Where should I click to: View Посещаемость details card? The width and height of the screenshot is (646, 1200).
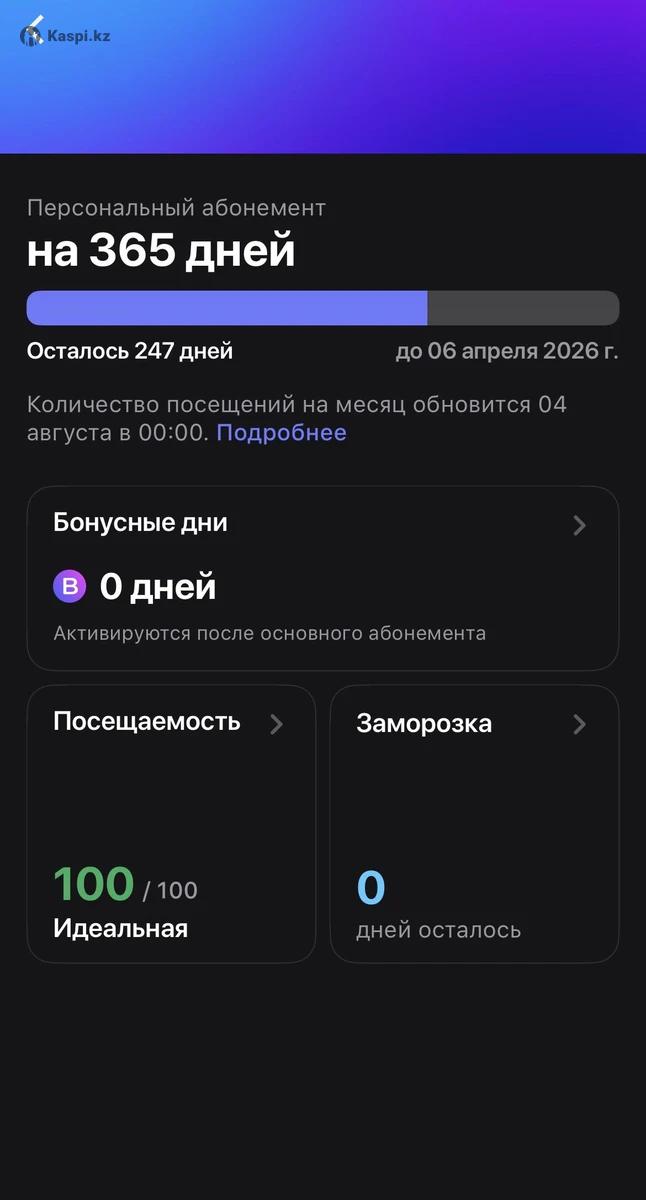(x=171, y=823)
